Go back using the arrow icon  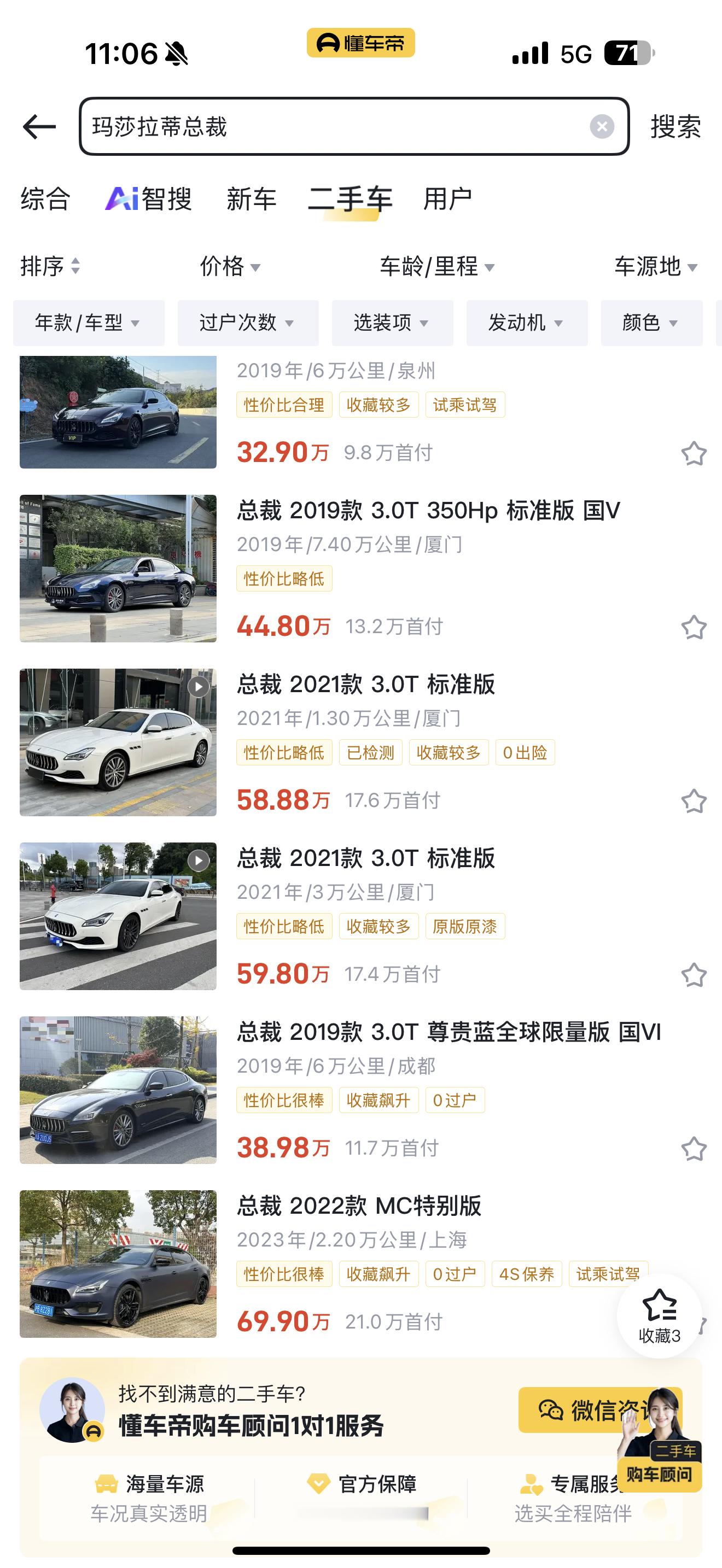[x=39, y=127]
